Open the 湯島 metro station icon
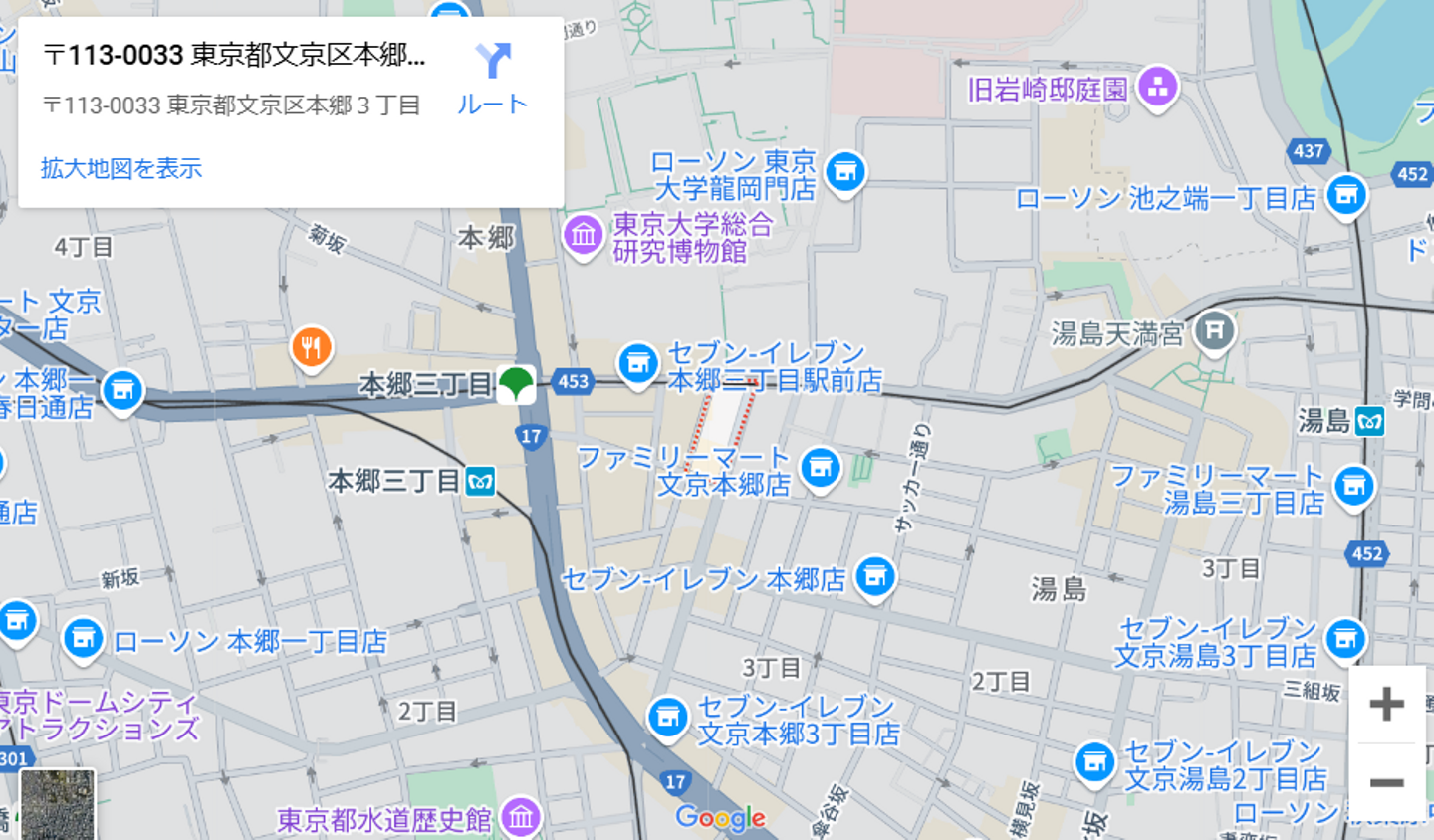This screenshot has width=1434, height=840. 1370,422
